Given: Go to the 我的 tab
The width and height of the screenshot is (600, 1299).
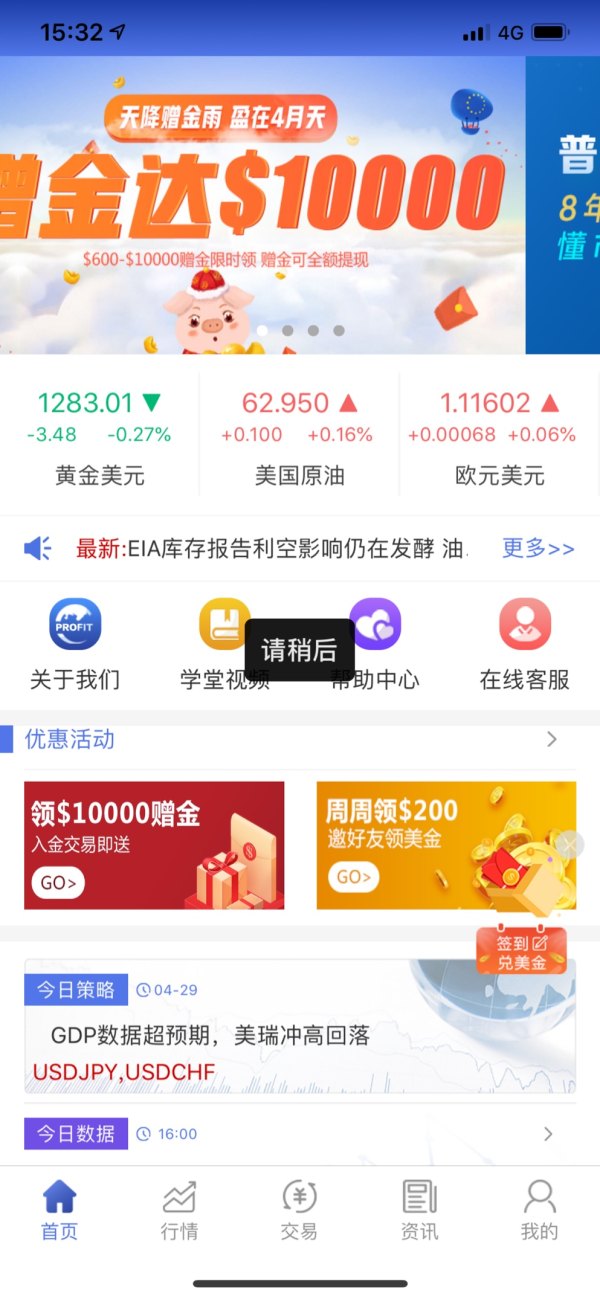Looking at the screenshot, I should (539, 1210).
